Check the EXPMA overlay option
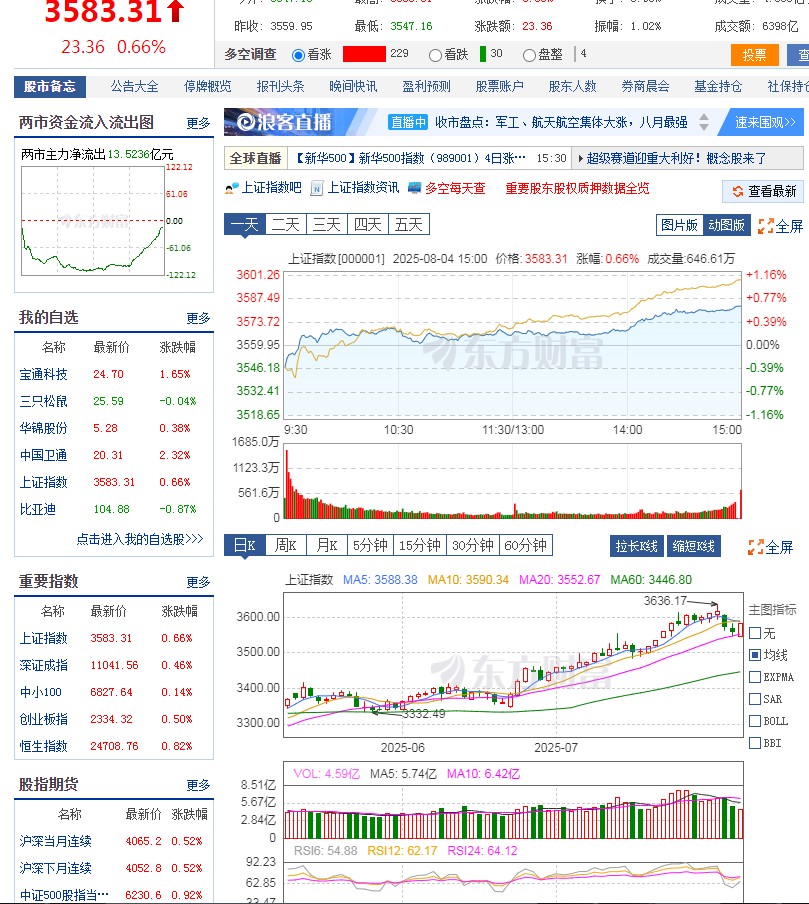The width and height of the screenshot is (809, 904). click(755, 676)
